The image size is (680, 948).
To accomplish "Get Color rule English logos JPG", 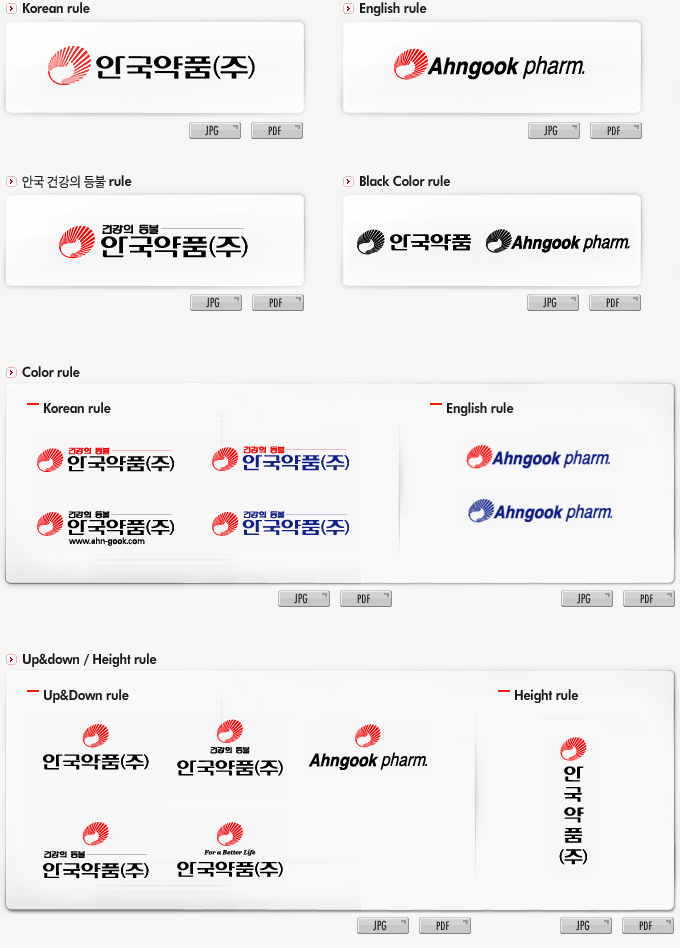I will tap(586, 599).
